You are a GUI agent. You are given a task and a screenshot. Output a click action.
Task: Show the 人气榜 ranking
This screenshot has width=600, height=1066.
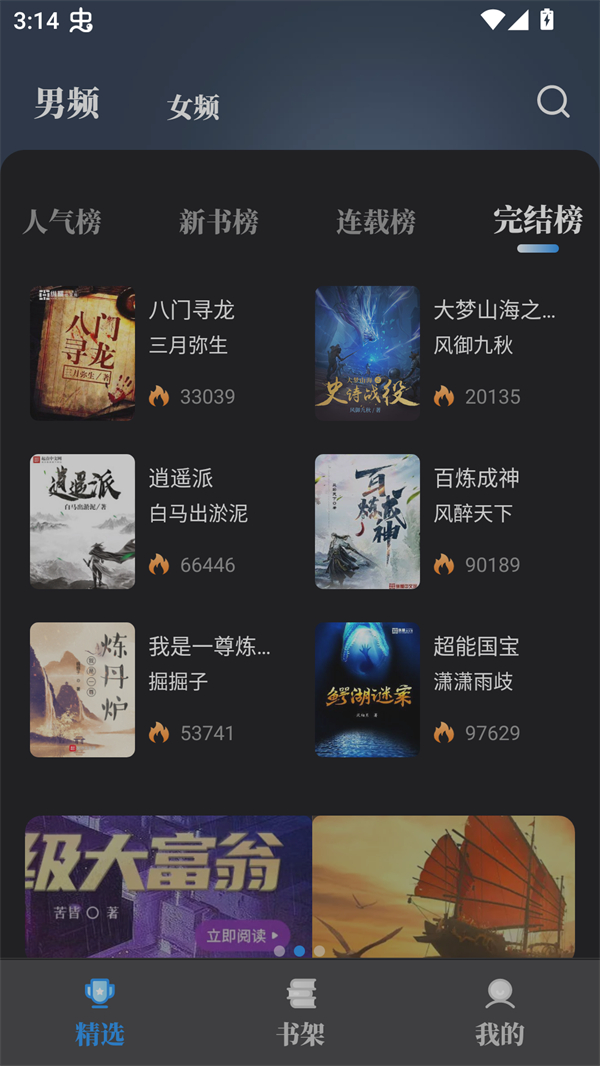coord(62,221)
